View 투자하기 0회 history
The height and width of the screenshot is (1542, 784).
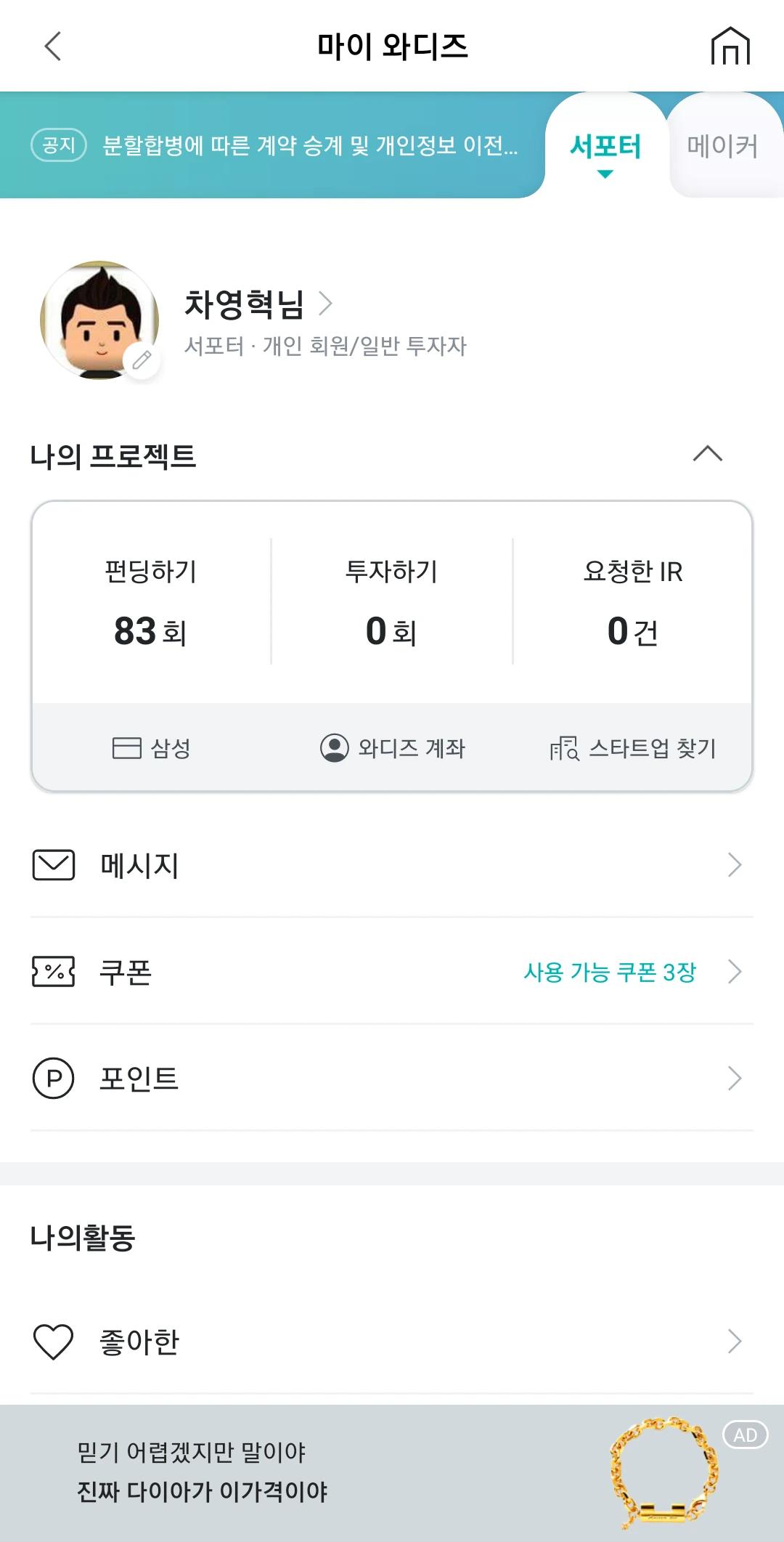(392, 603)
